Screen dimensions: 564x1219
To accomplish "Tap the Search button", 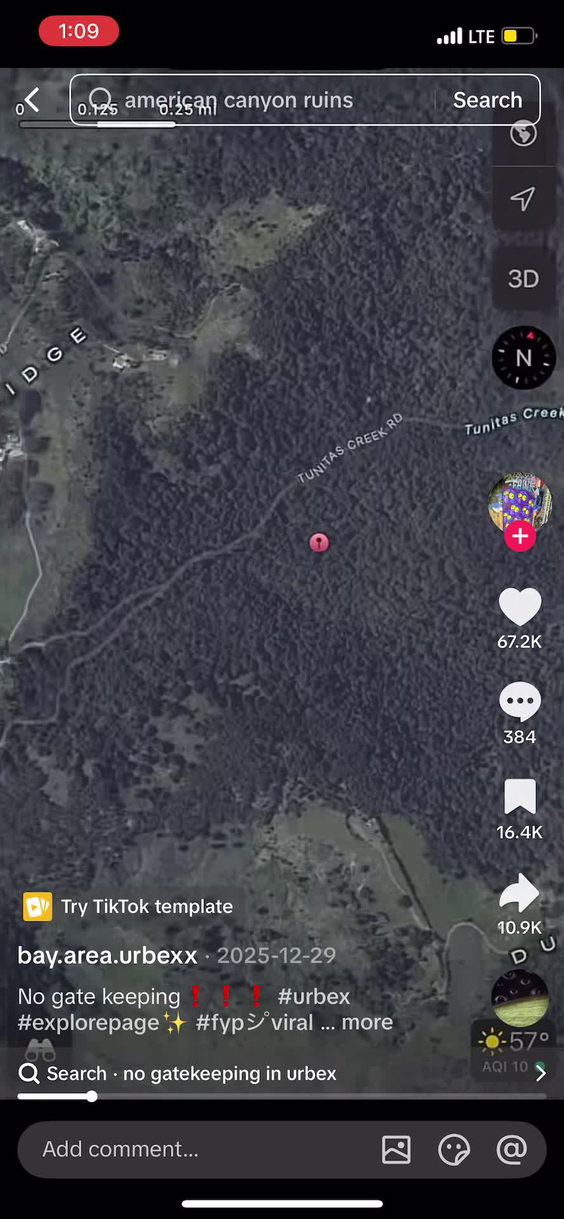I will tap(487, 100).
